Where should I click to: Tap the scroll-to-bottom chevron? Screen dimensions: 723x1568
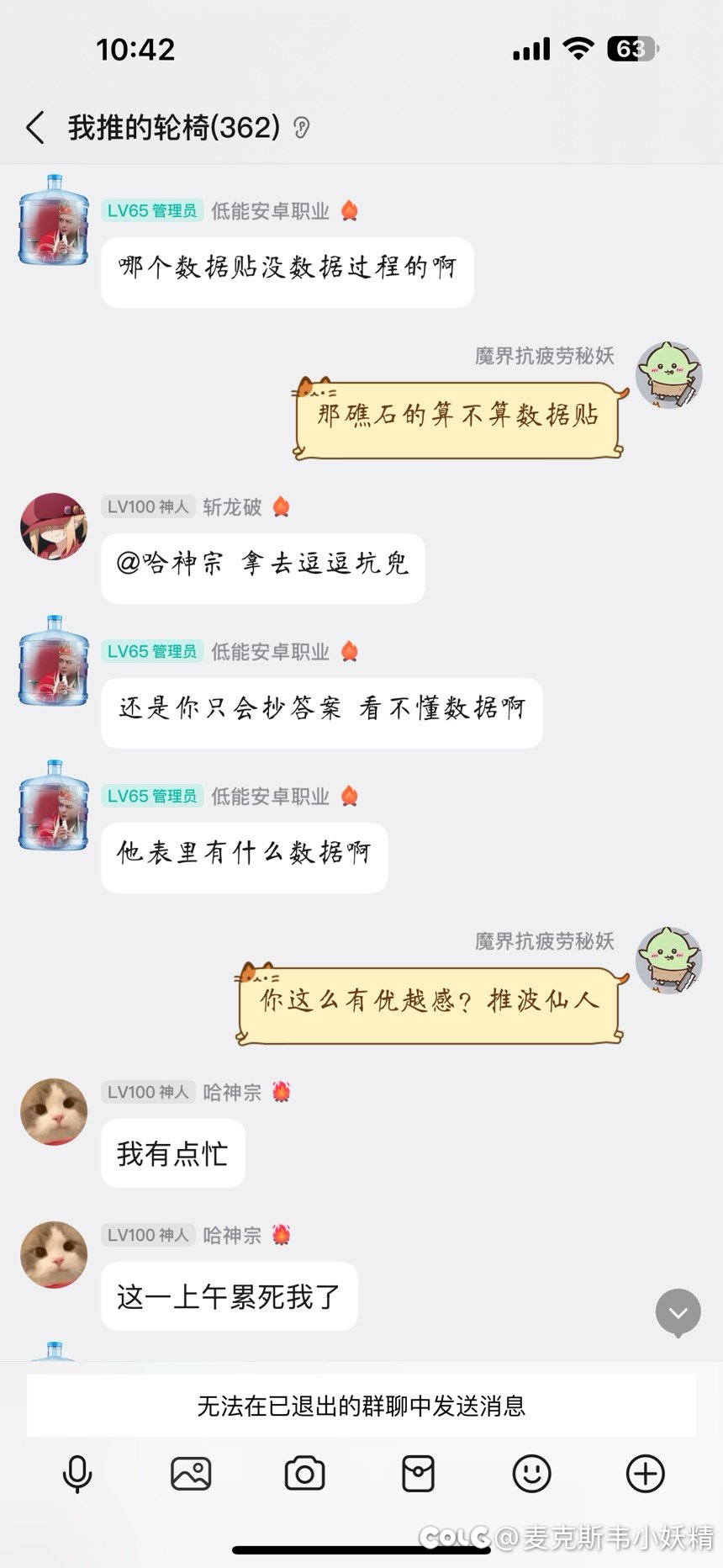tap(677, 1311)
